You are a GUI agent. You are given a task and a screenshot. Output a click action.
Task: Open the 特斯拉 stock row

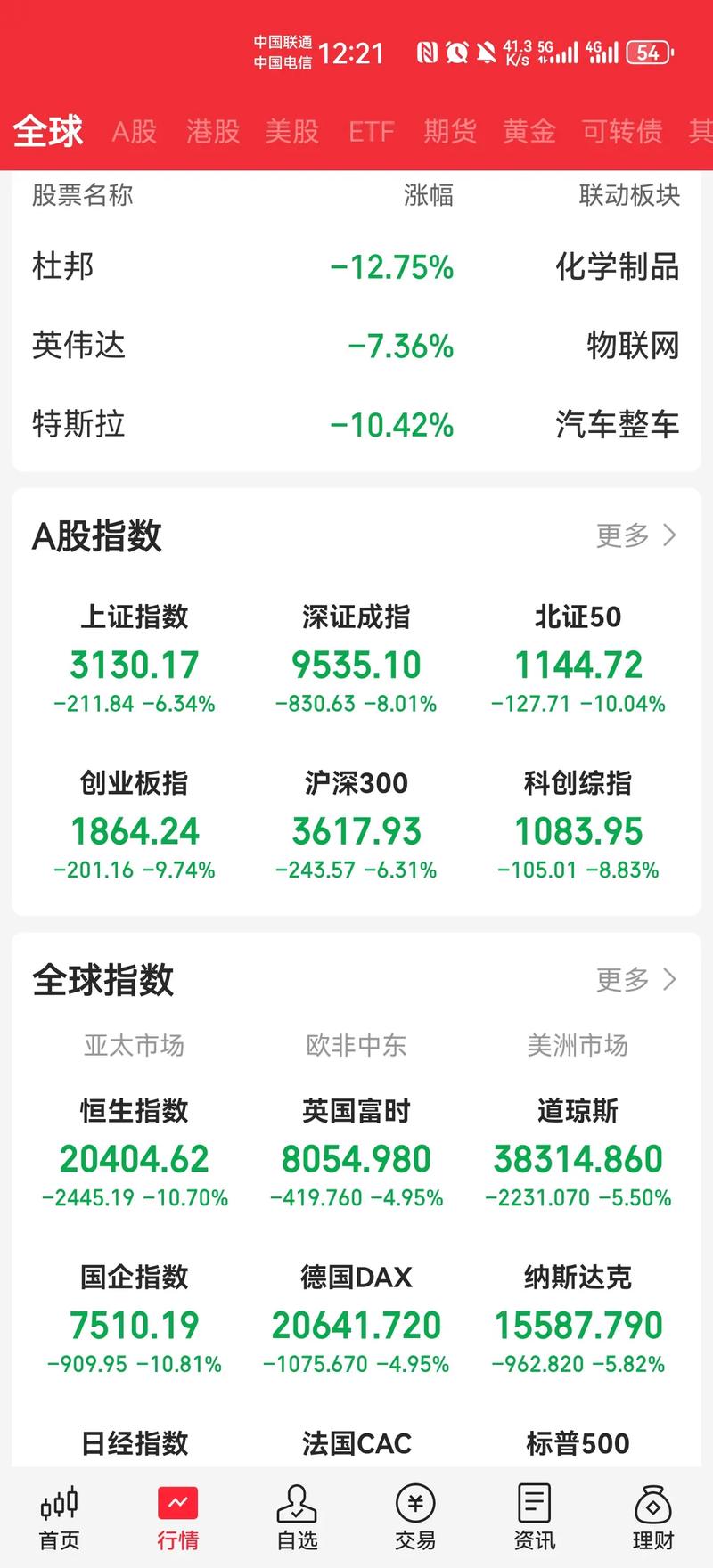356,424
